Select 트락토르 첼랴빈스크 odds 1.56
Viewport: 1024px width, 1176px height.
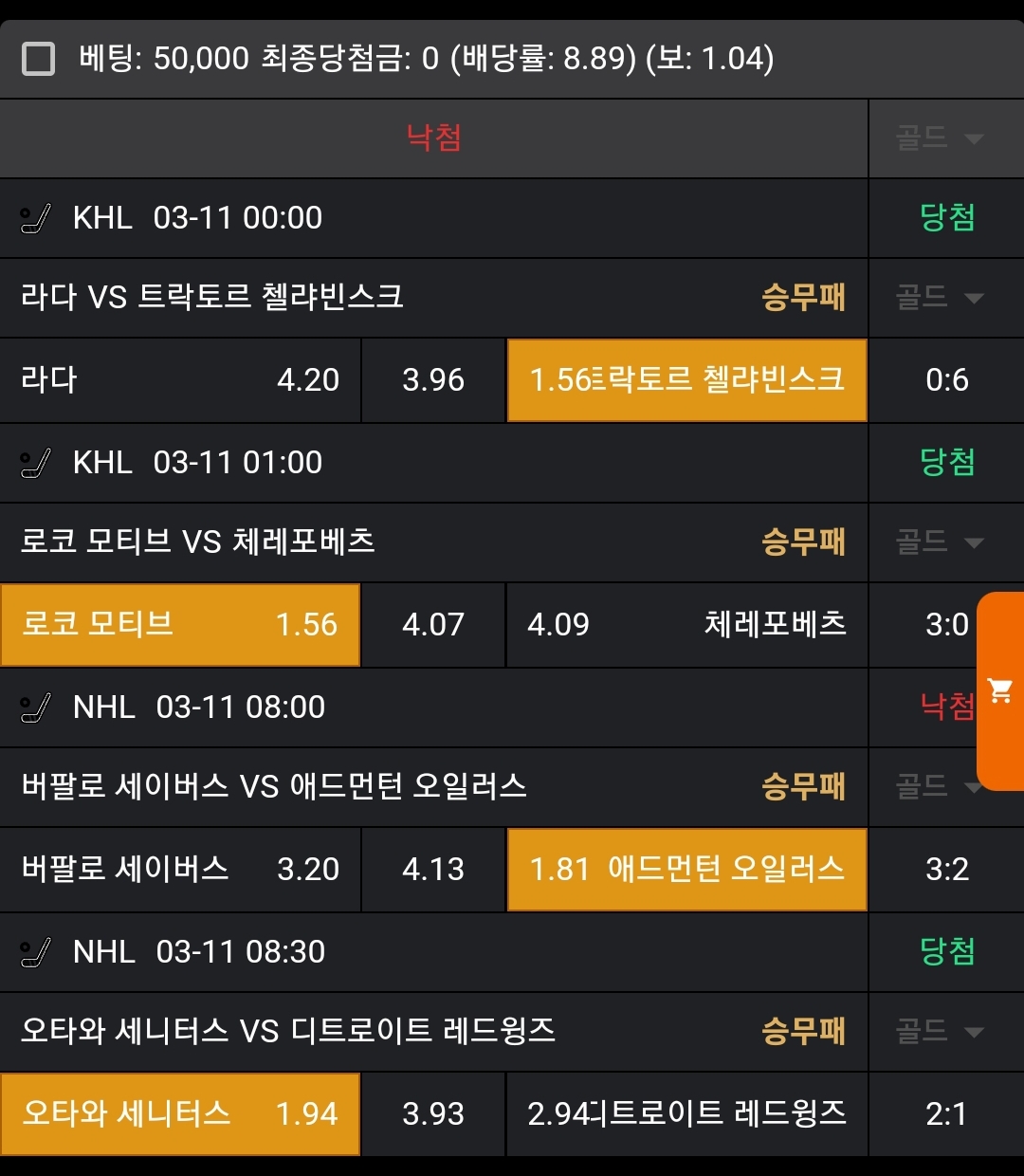click(x=686, y=380)
